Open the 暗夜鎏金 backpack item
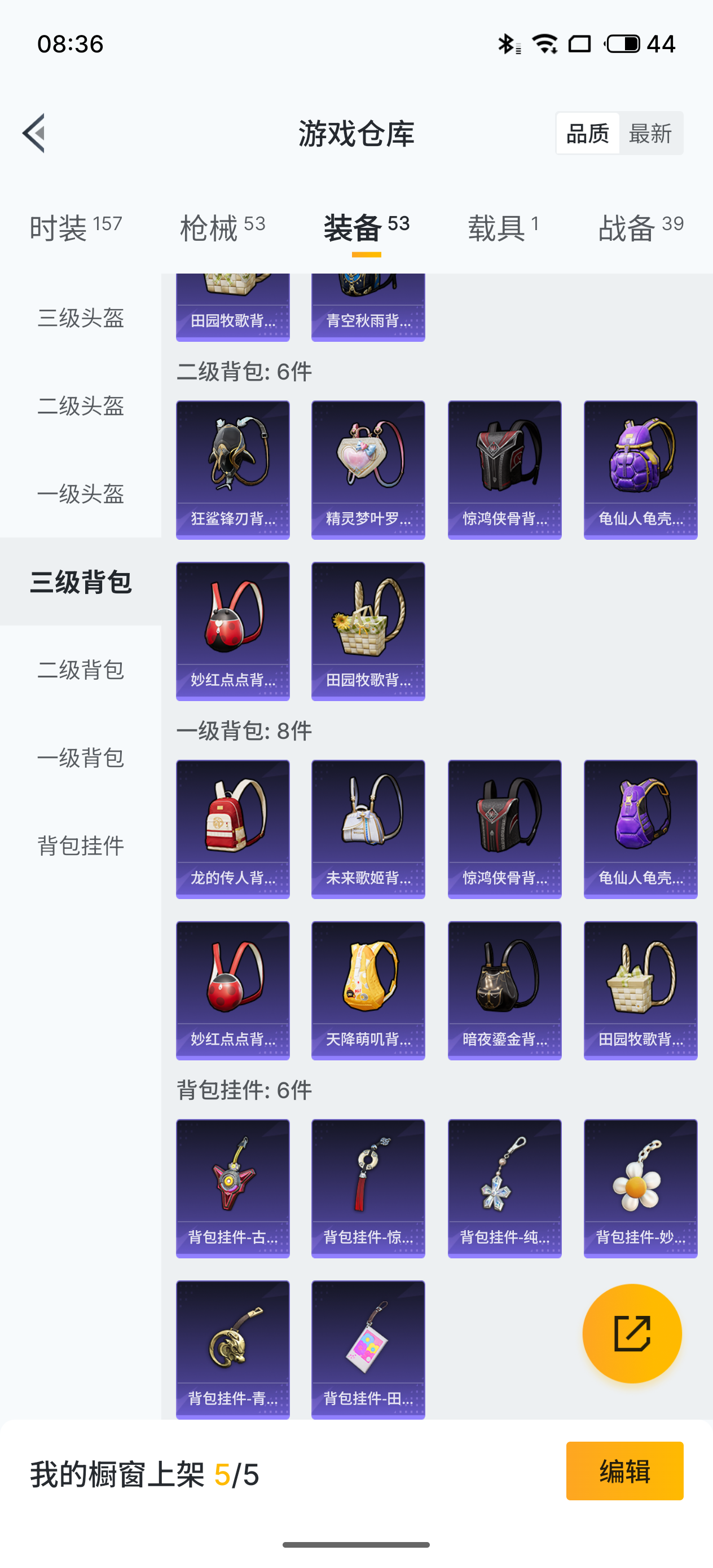Viewport: 713px width, 1568px height. pos(504,990)
